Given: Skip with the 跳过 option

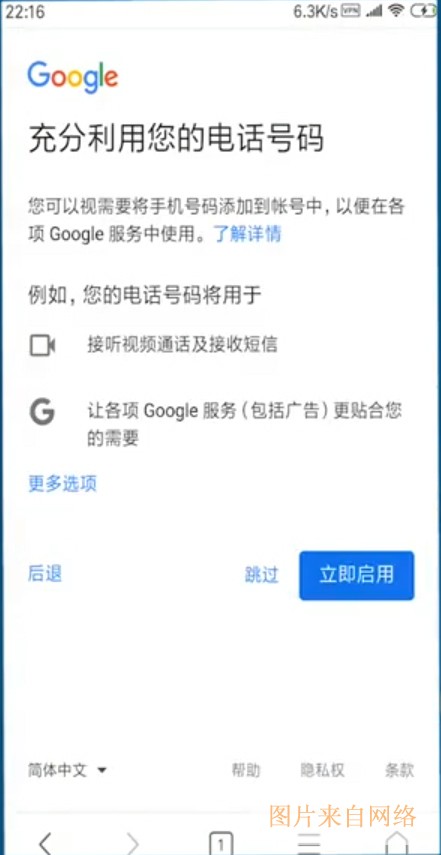Looking at the screenshot, I should 261,575.
